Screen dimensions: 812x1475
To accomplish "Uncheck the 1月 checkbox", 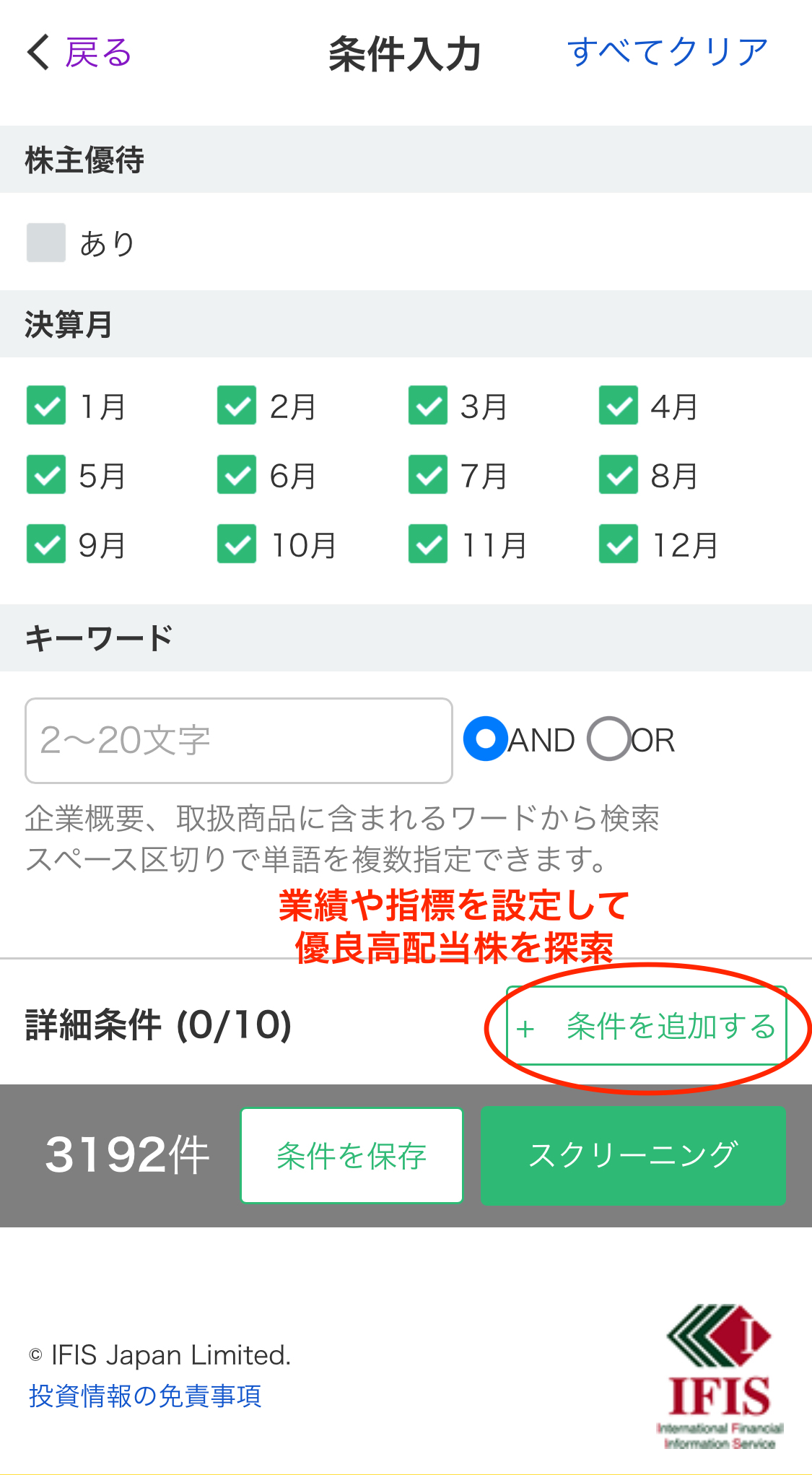I will (46, 406).
